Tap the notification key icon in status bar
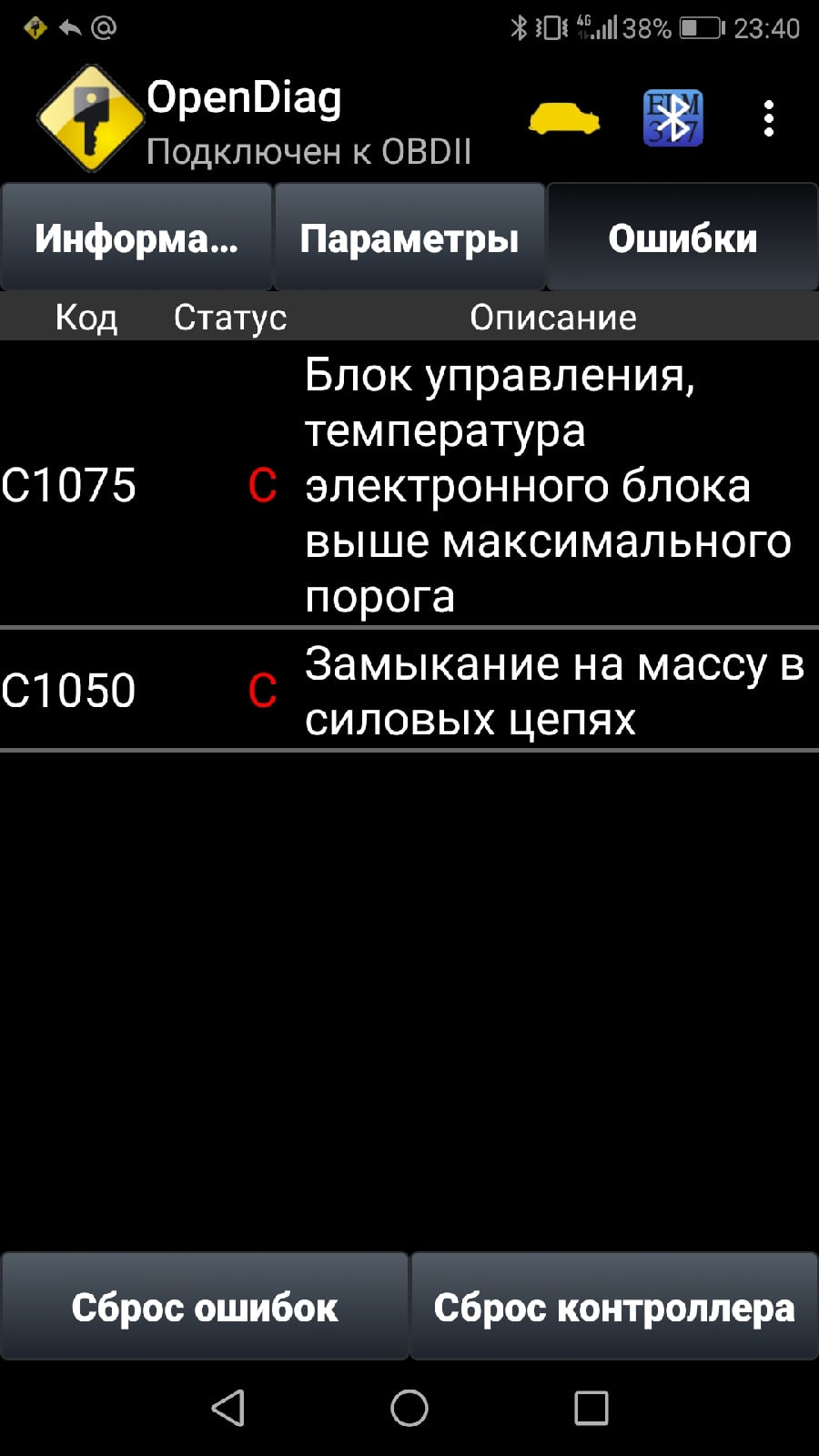 [x=35, y=27]
